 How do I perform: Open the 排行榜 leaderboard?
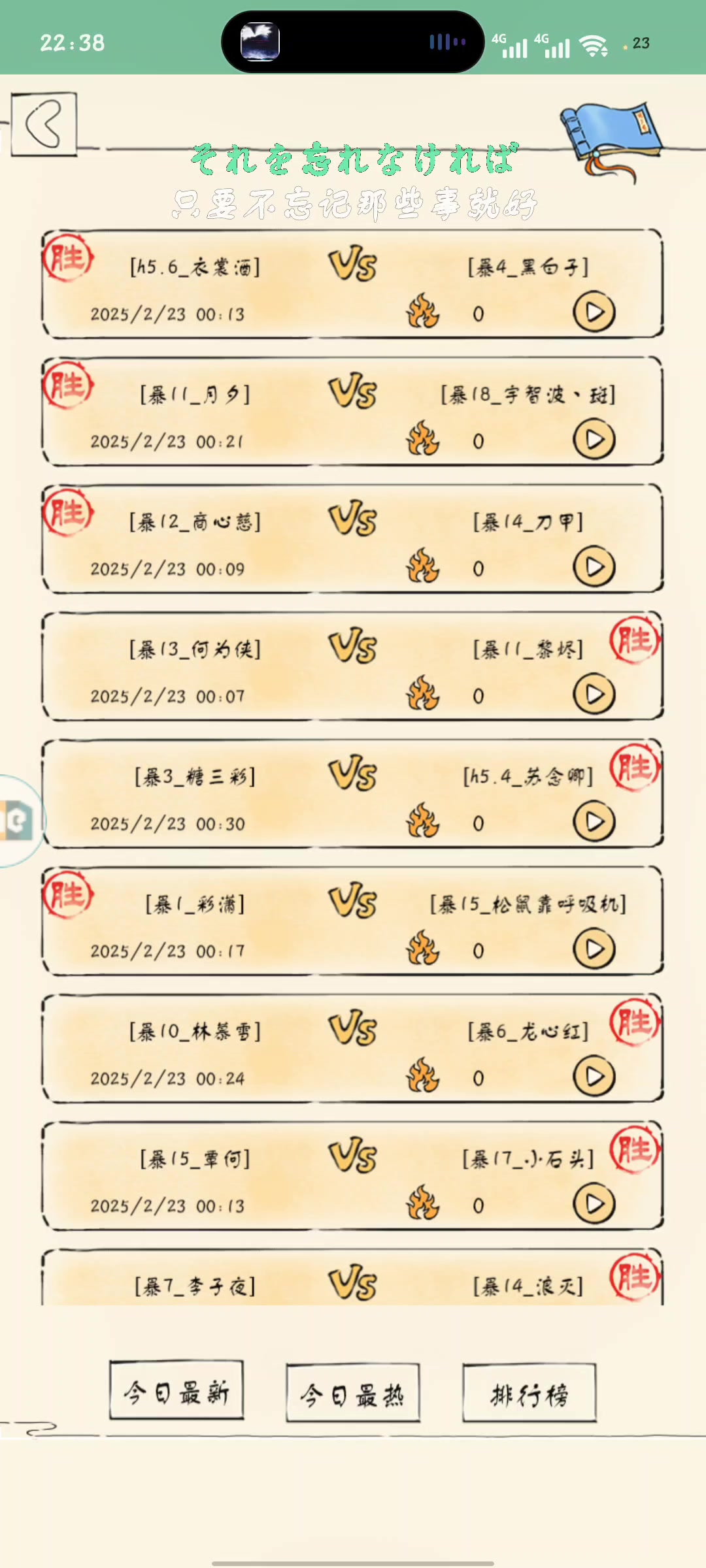point(529,1396)
